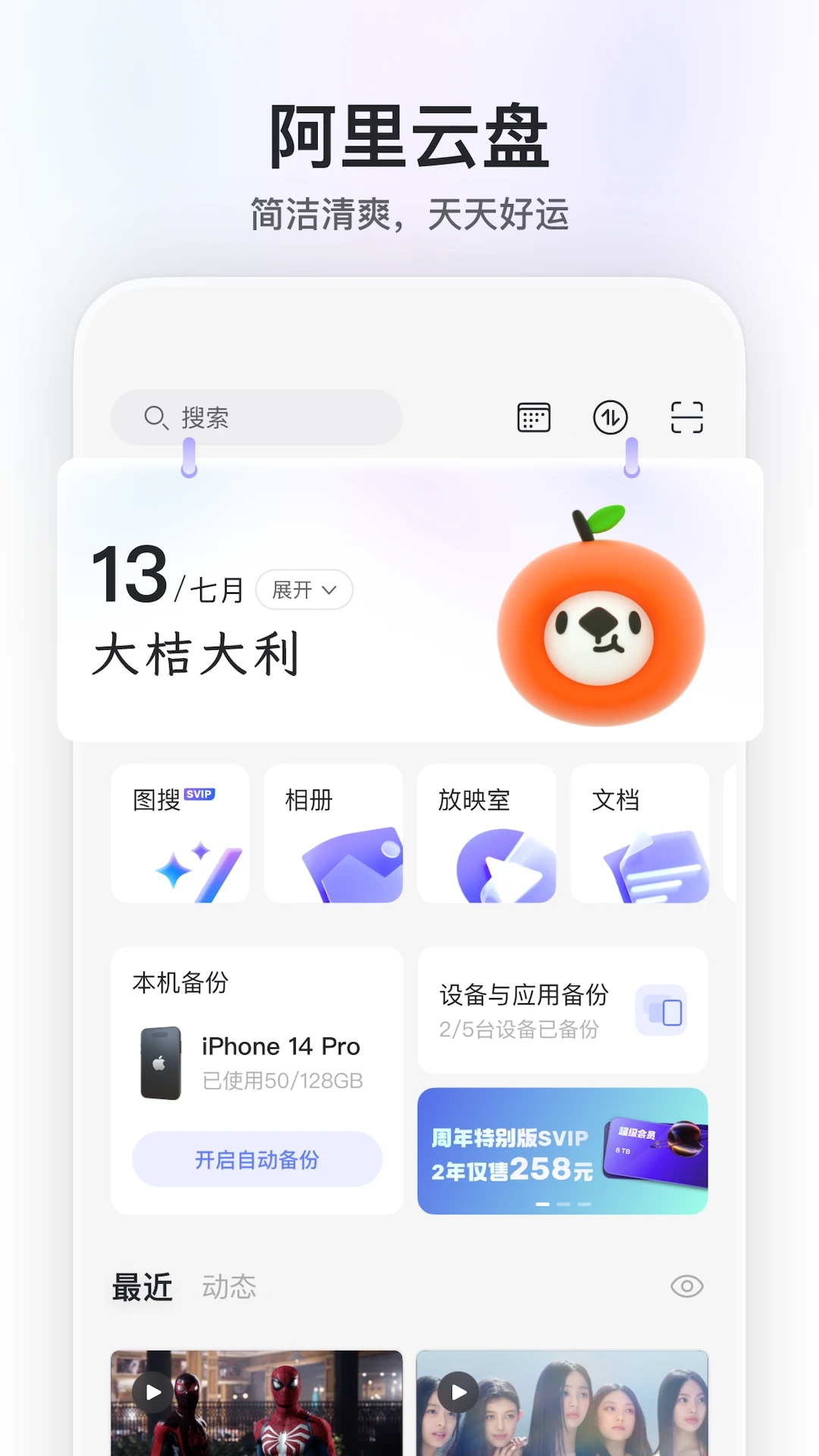Tap the 开启自动备份 button
This screenshot has width=819, height=1456.
(x=256, y=1159)
